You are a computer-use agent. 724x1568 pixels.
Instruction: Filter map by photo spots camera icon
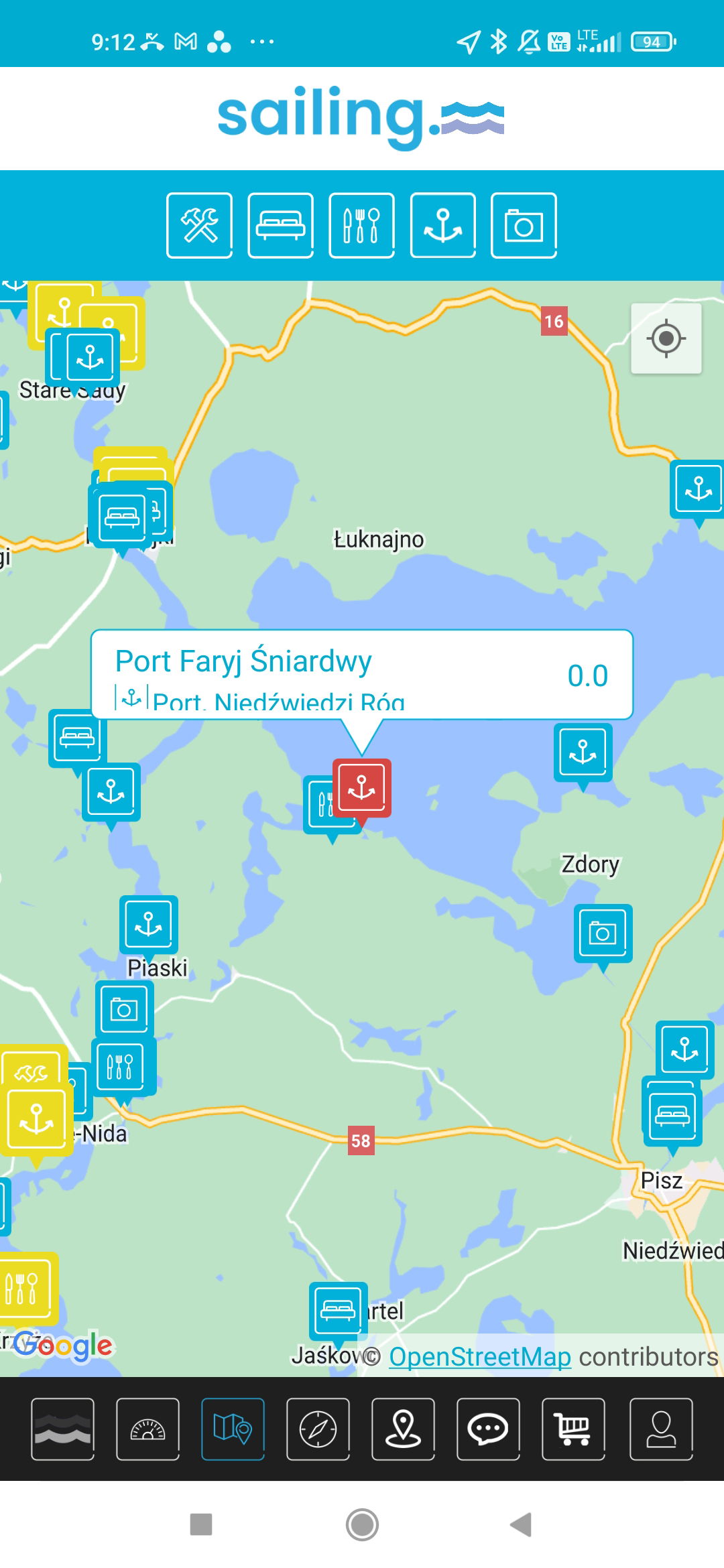[524, 225]
